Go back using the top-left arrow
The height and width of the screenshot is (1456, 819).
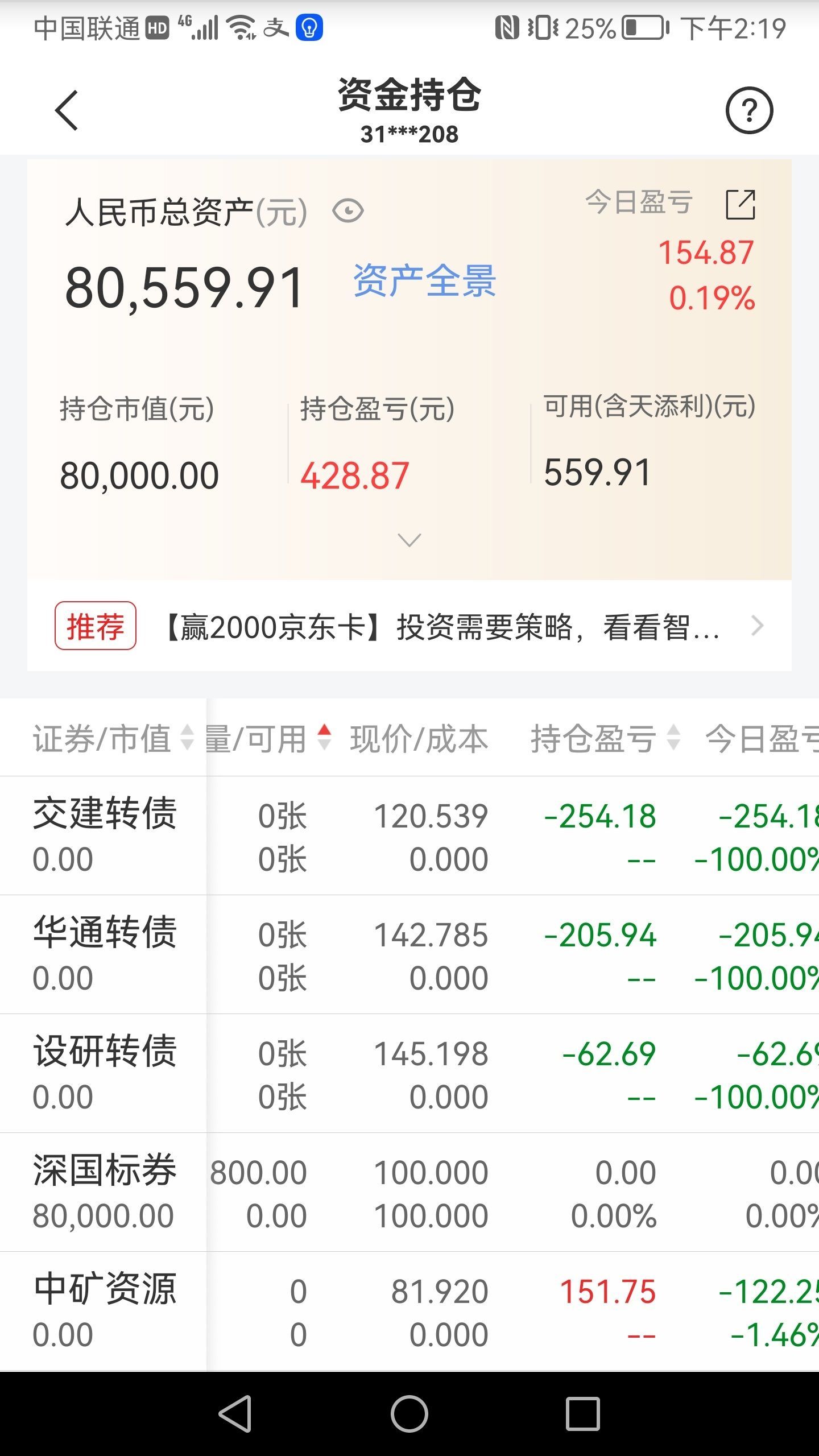click(67, 110)
